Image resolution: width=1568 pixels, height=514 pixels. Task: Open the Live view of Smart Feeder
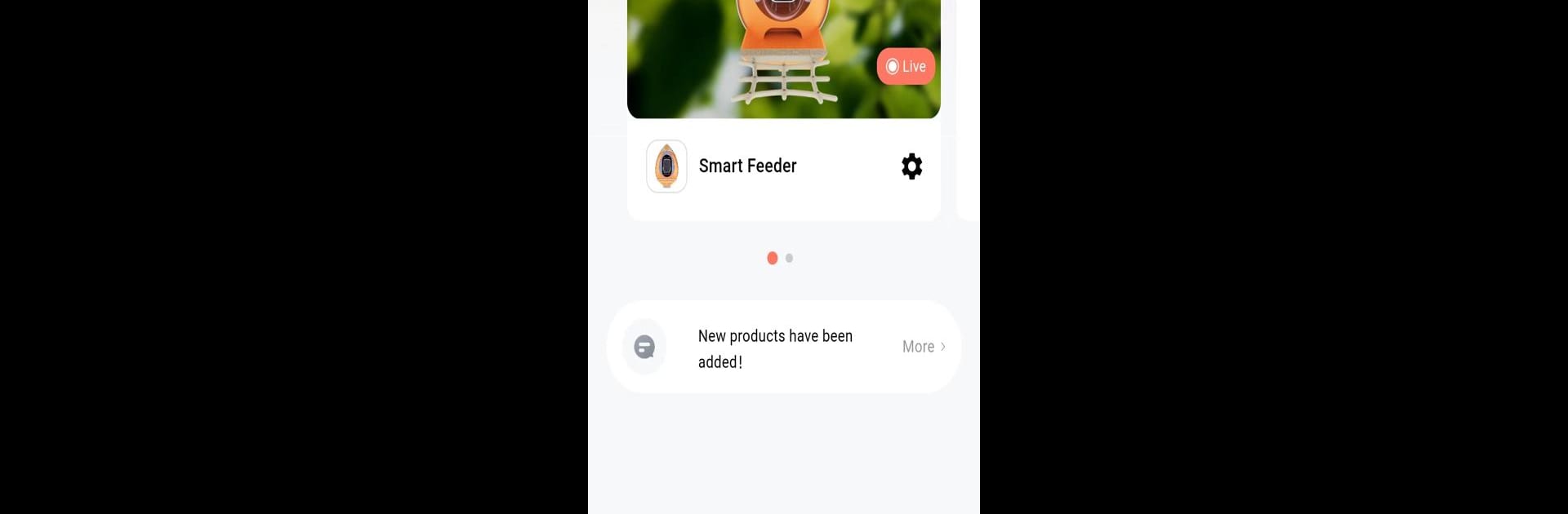(x=906, y=66)
